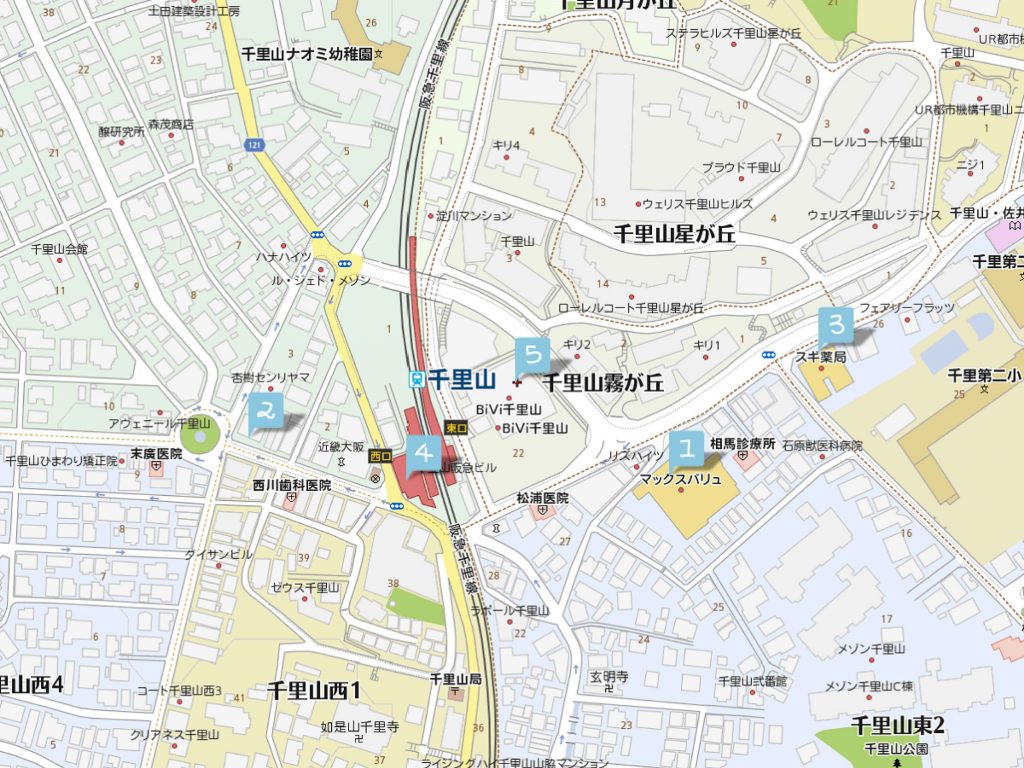This screenshot has height=768, width=1024.
Task: Tap map marker number 1 near マックスバリュ
Action: 687,449
